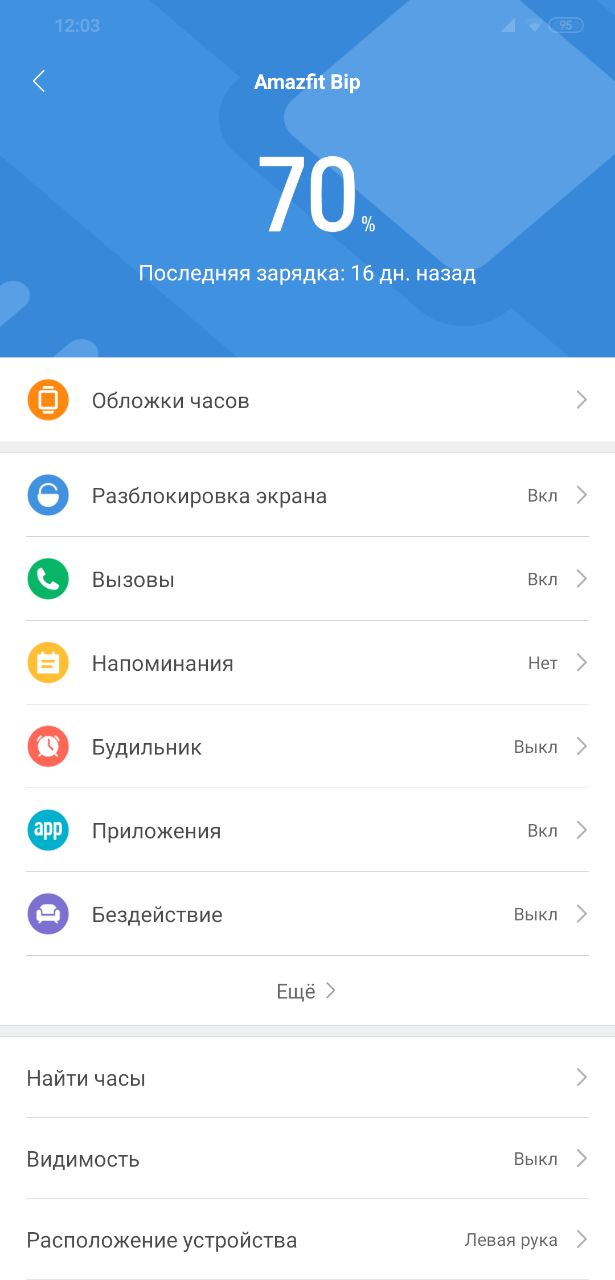615x1280 pixels.
Task: Go back with the arrow icon
Action: (39, 81)
